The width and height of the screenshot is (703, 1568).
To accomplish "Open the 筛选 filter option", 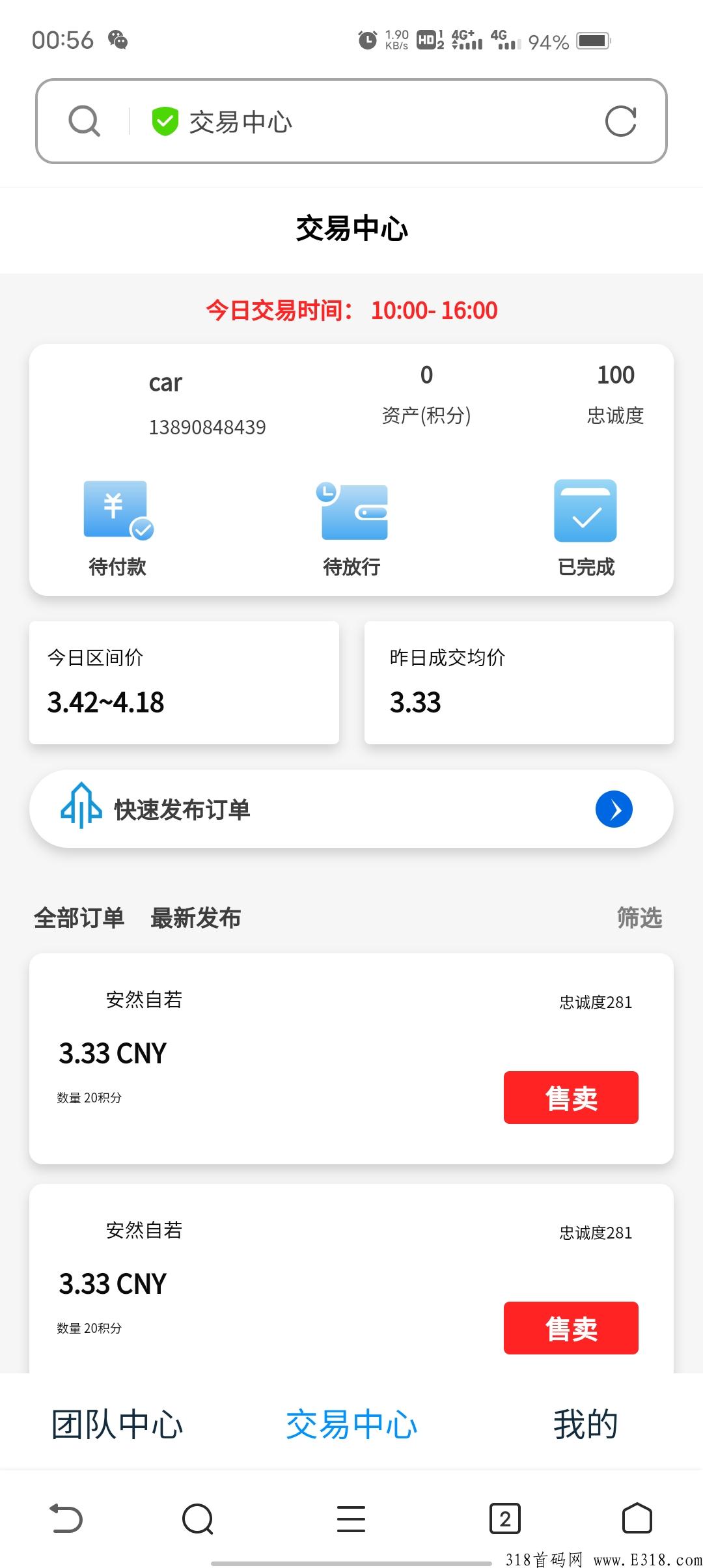I will coord(639,917).
